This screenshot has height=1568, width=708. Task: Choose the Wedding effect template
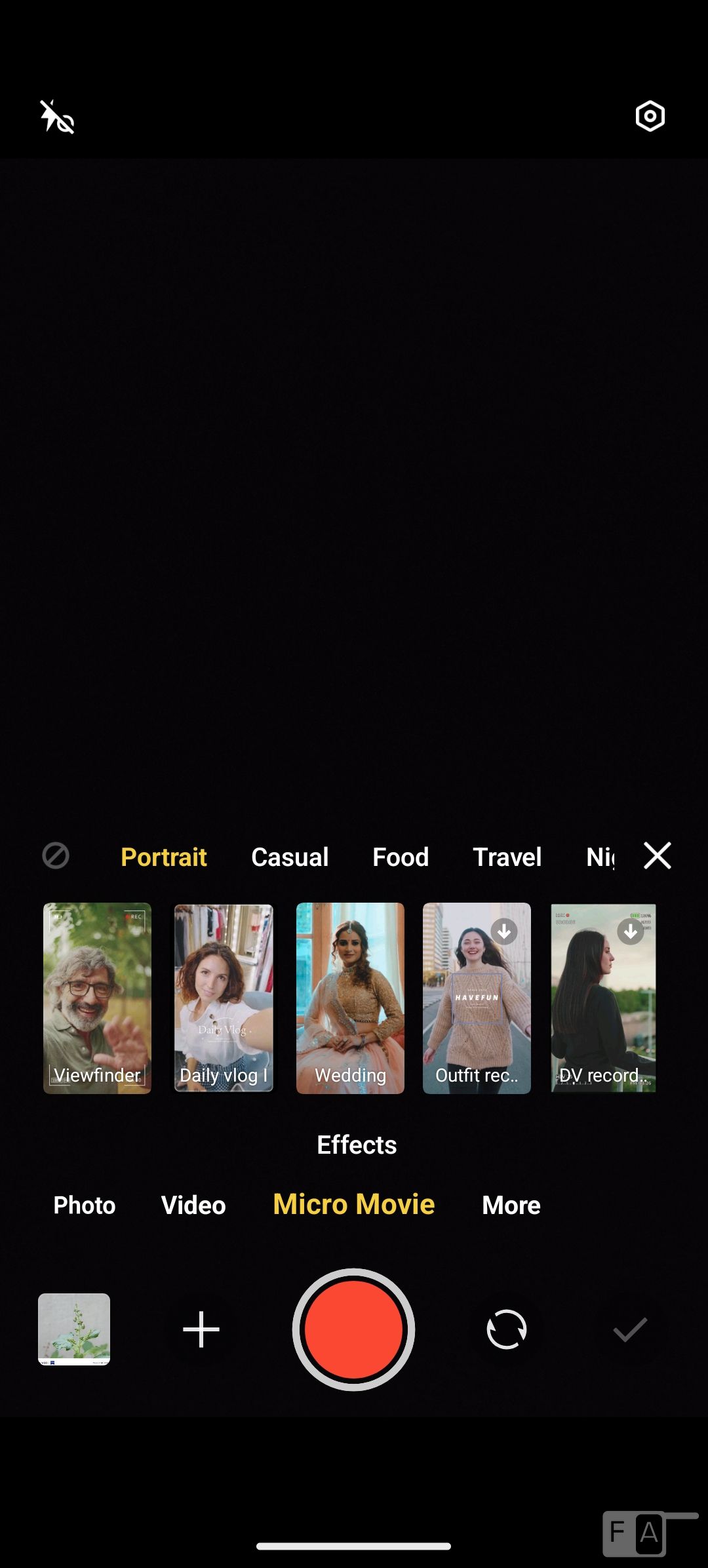coord(350,998)
